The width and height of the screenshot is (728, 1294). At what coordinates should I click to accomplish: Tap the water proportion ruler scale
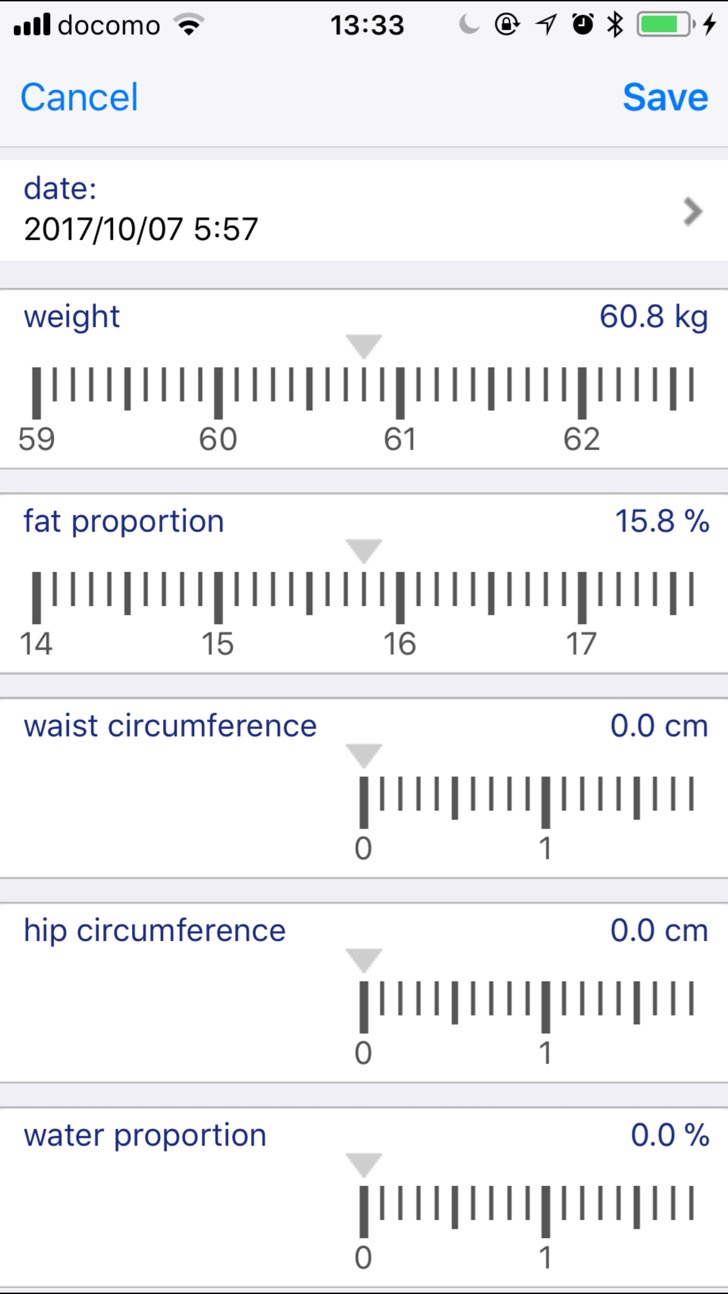(527, 1209)
